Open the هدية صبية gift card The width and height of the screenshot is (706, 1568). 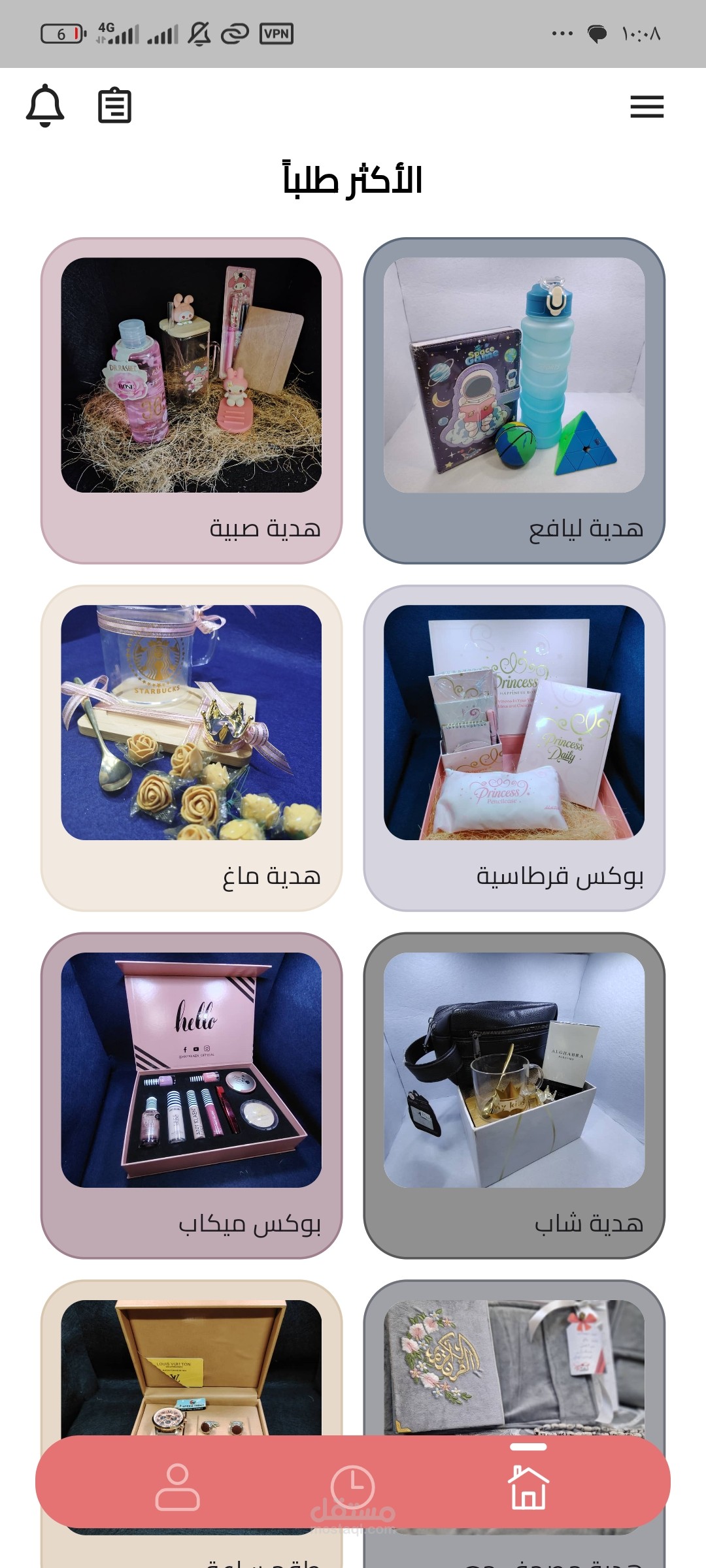(x=192, y=400)
